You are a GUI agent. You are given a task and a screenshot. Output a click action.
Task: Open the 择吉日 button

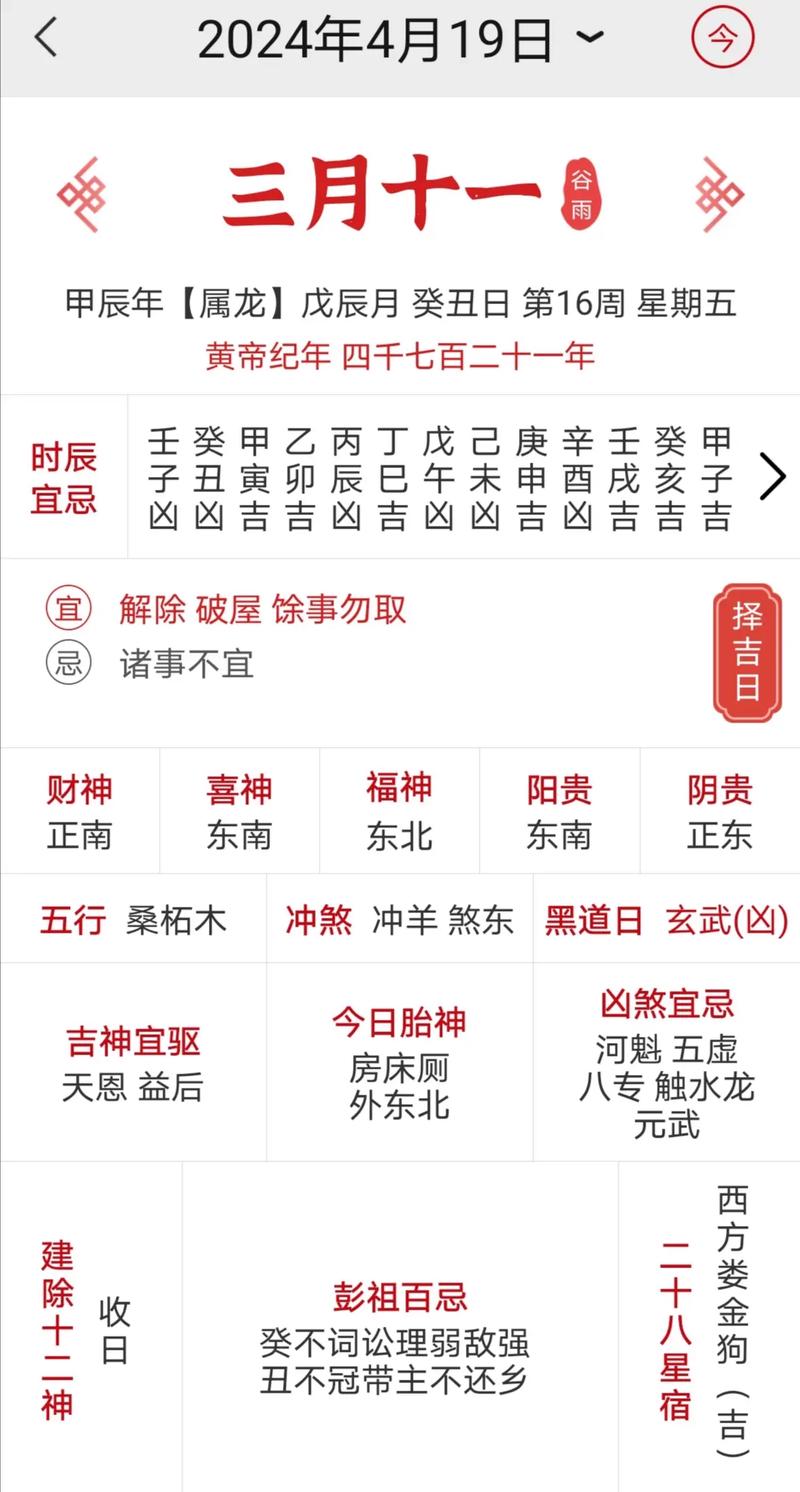[746, 653]
